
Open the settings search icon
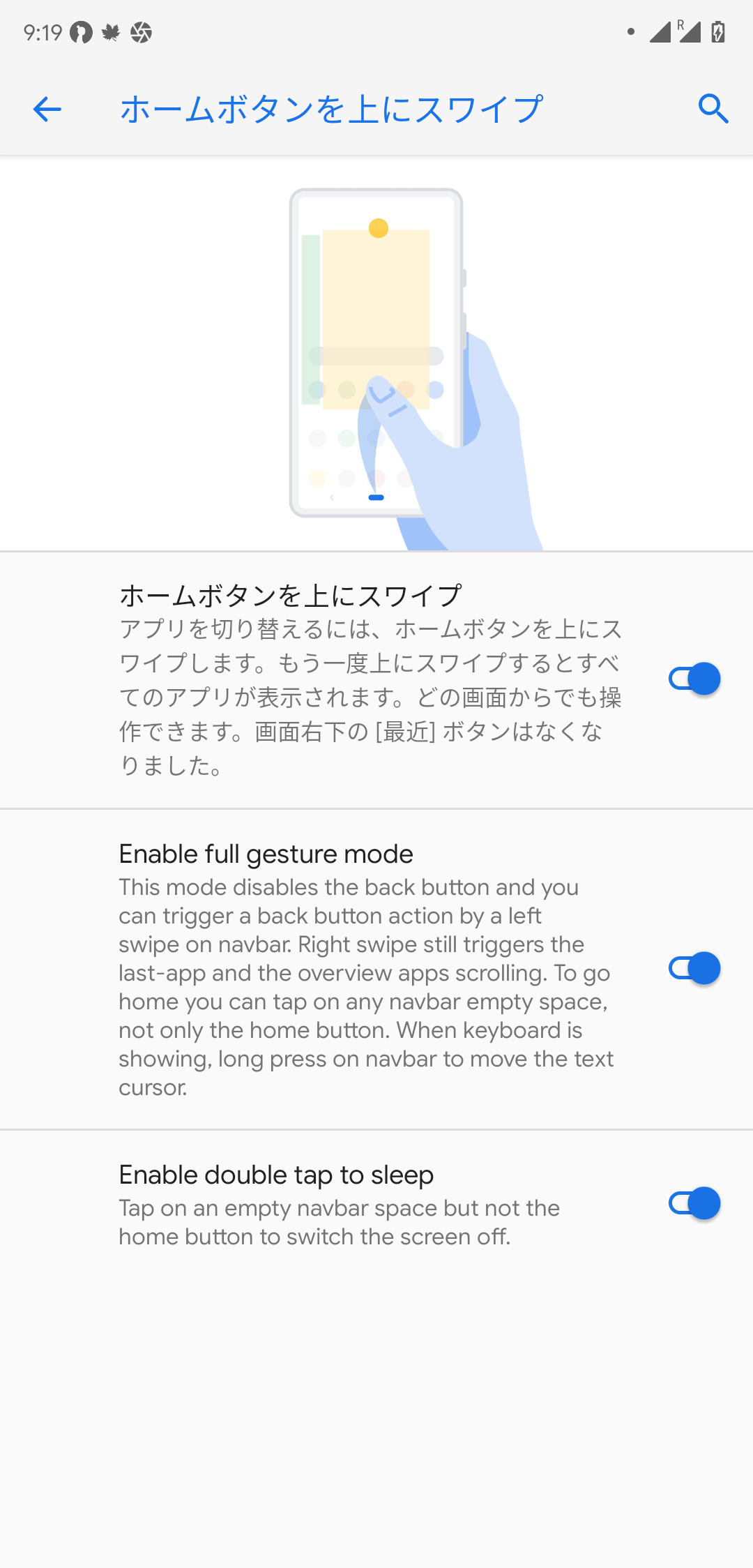pos(713,110)
